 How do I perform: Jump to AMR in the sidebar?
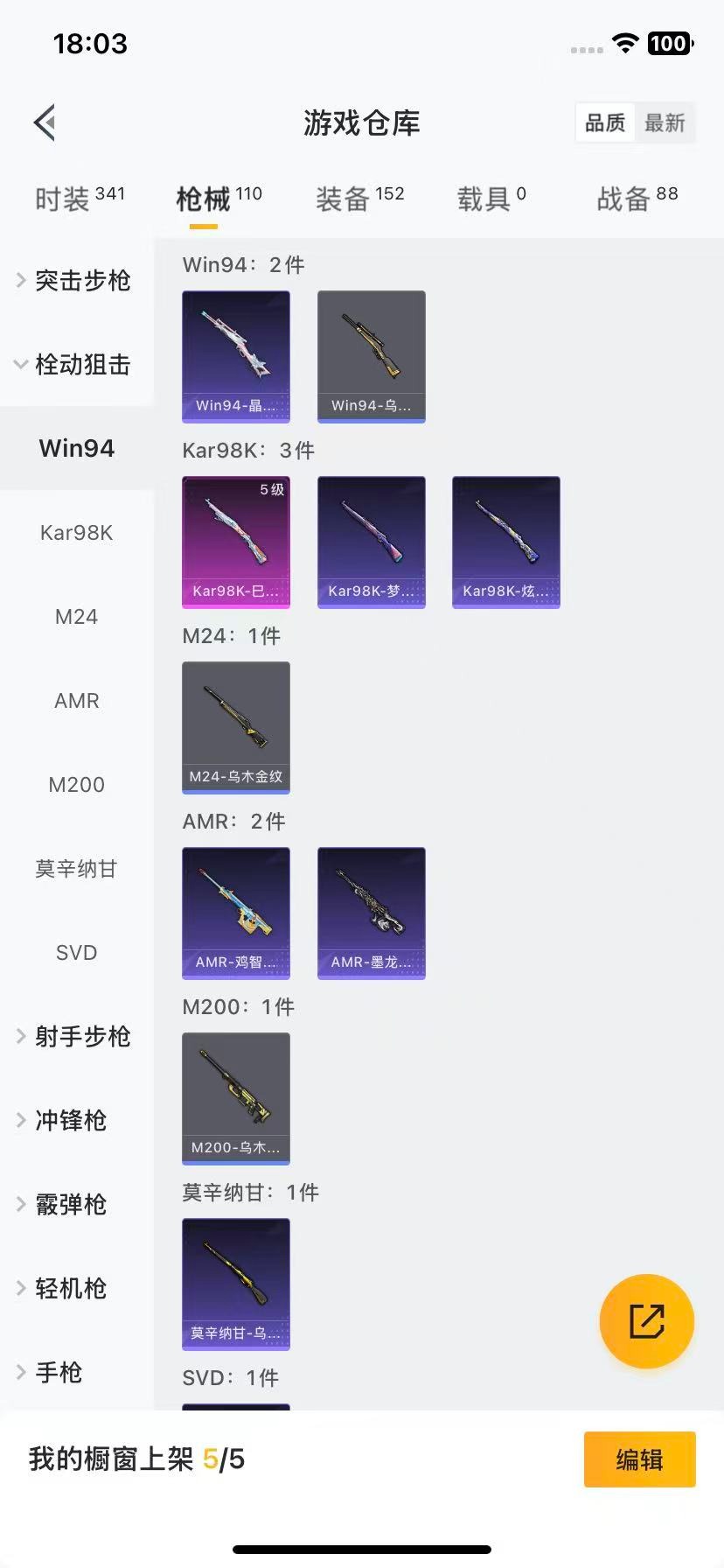click(x=76, y=700)
